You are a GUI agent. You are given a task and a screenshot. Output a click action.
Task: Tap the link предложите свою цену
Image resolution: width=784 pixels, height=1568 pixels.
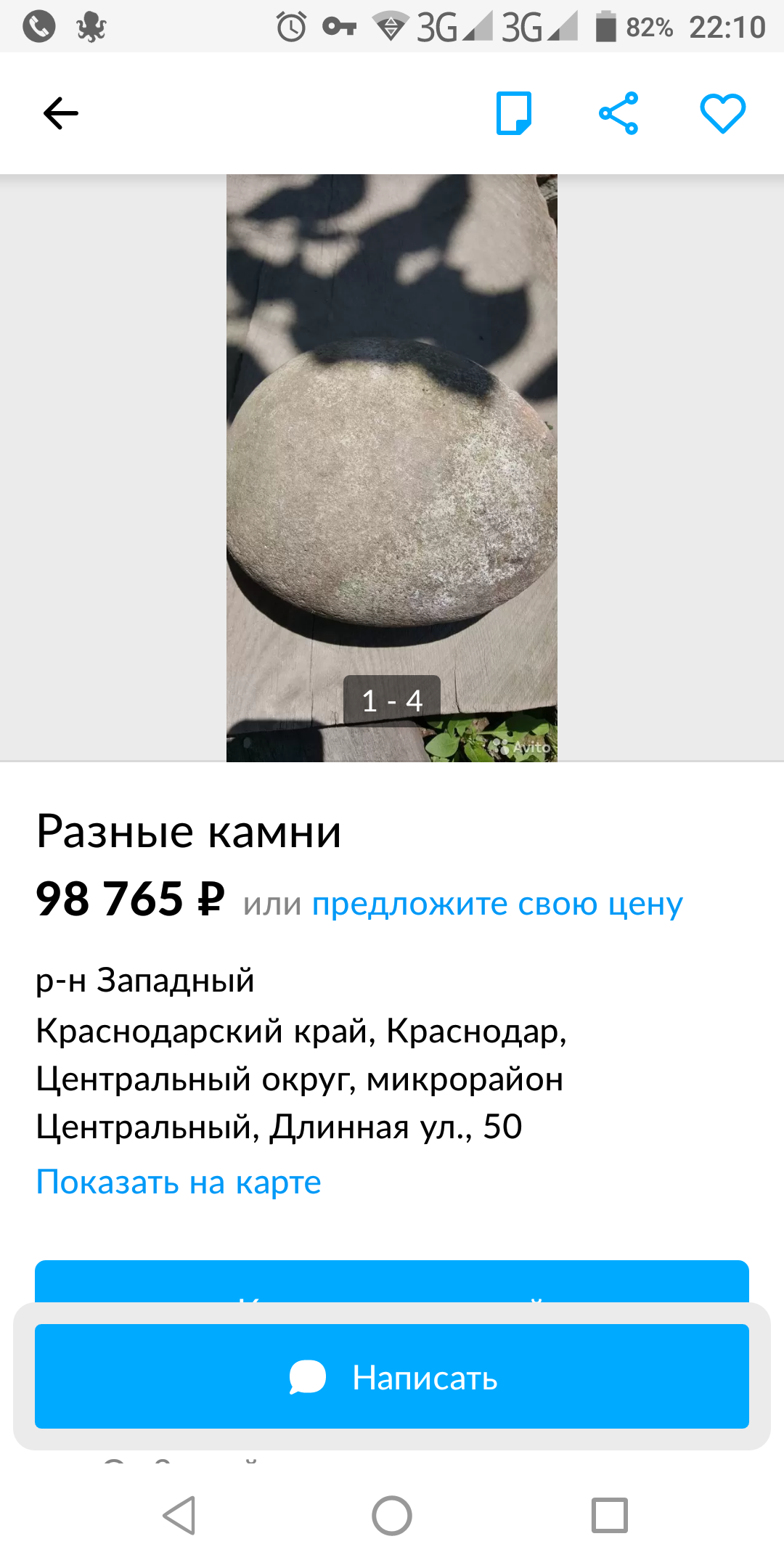[497, 904]
